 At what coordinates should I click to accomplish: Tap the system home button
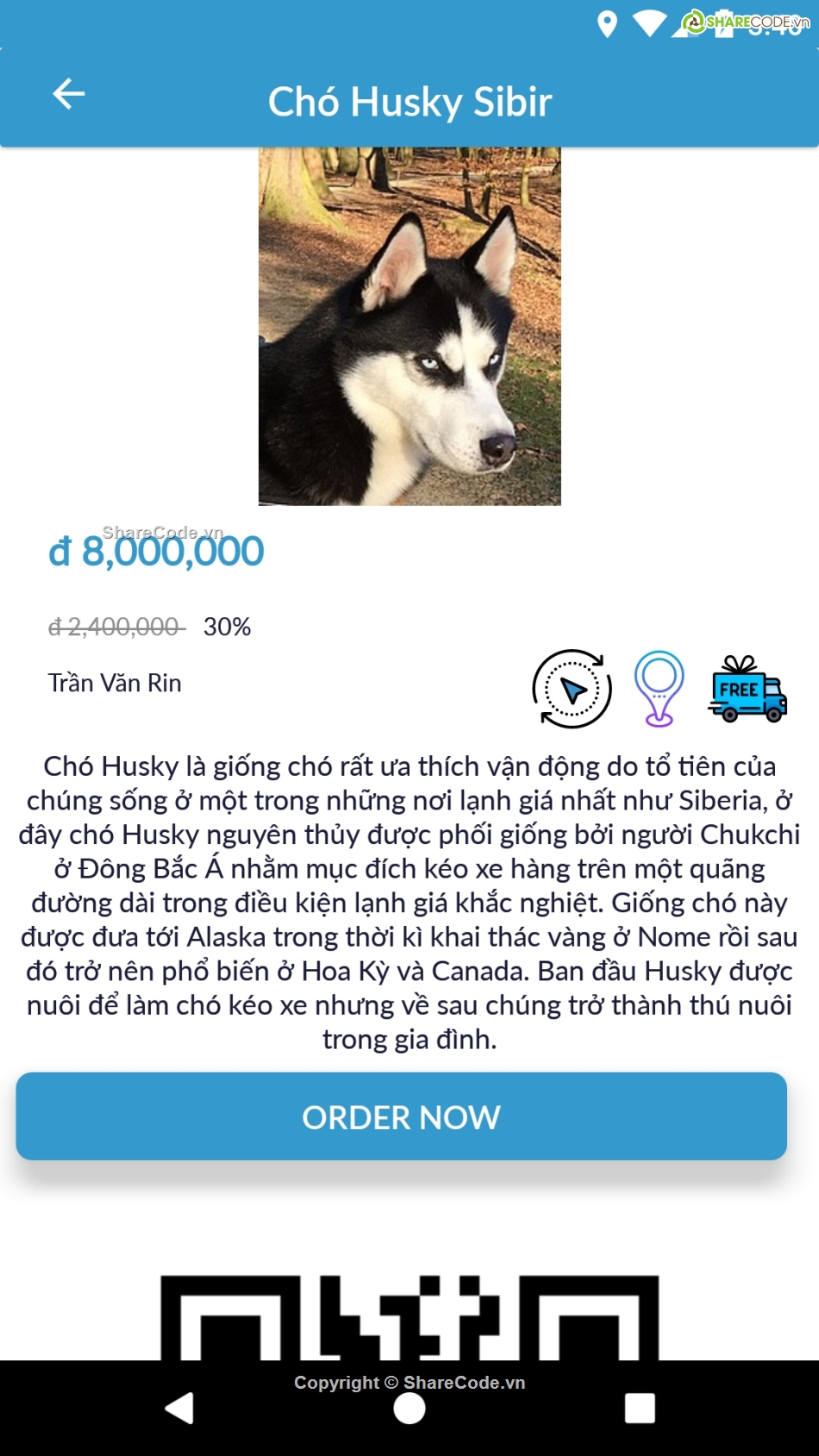pyautogui.click(x=409, y=1409)
